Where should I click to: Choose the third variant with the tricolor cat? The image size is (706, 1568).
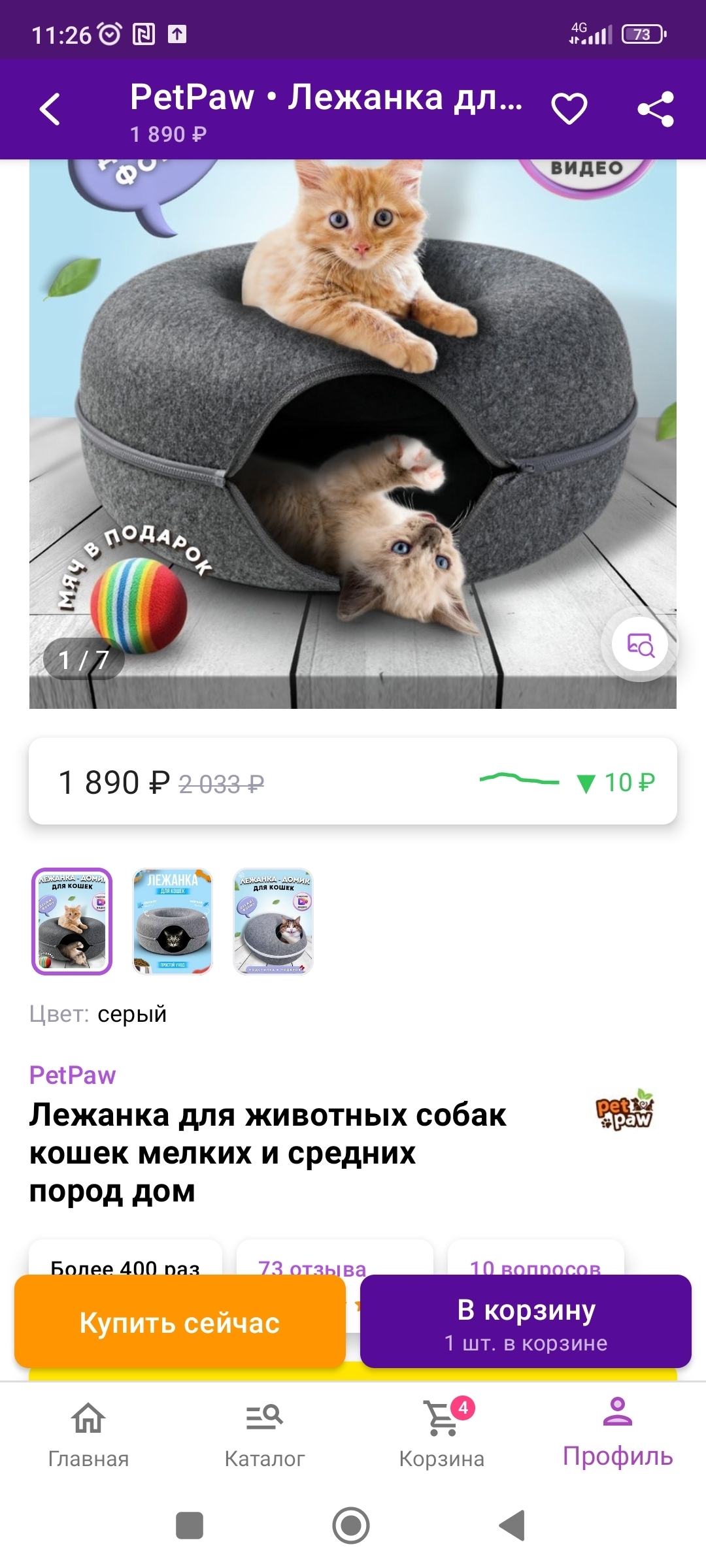click(x=273, y=921)
